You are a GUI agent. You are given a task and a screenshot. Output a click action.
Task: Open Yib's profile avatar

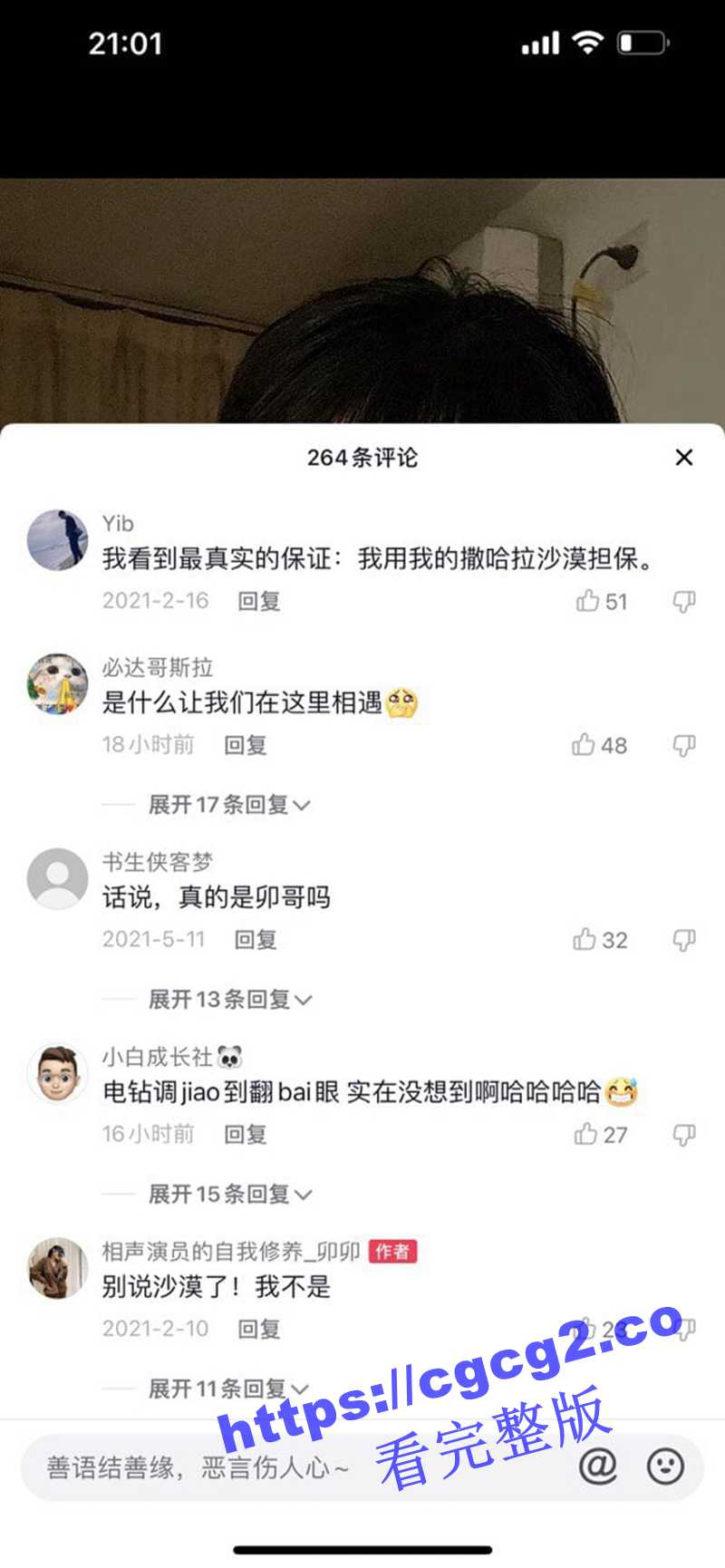[x=57, y=540]
